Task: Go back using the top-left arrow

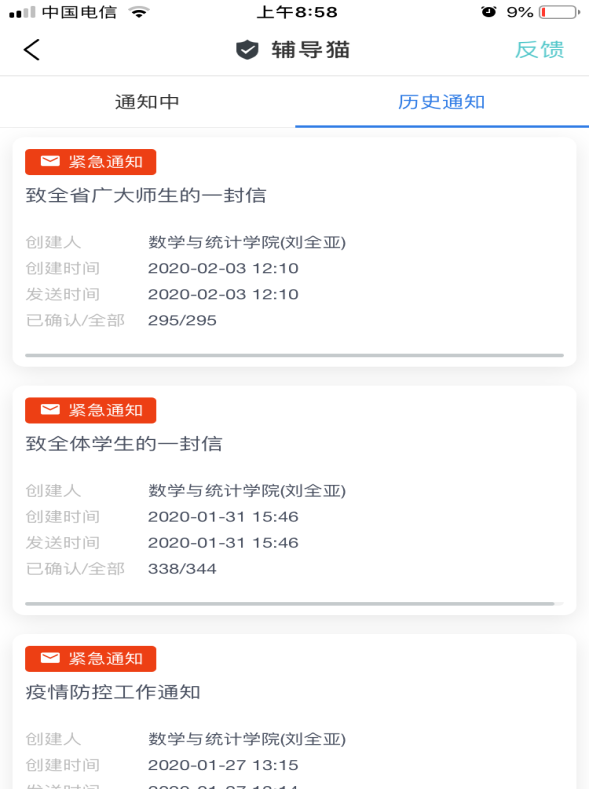Action: [32, 50]
